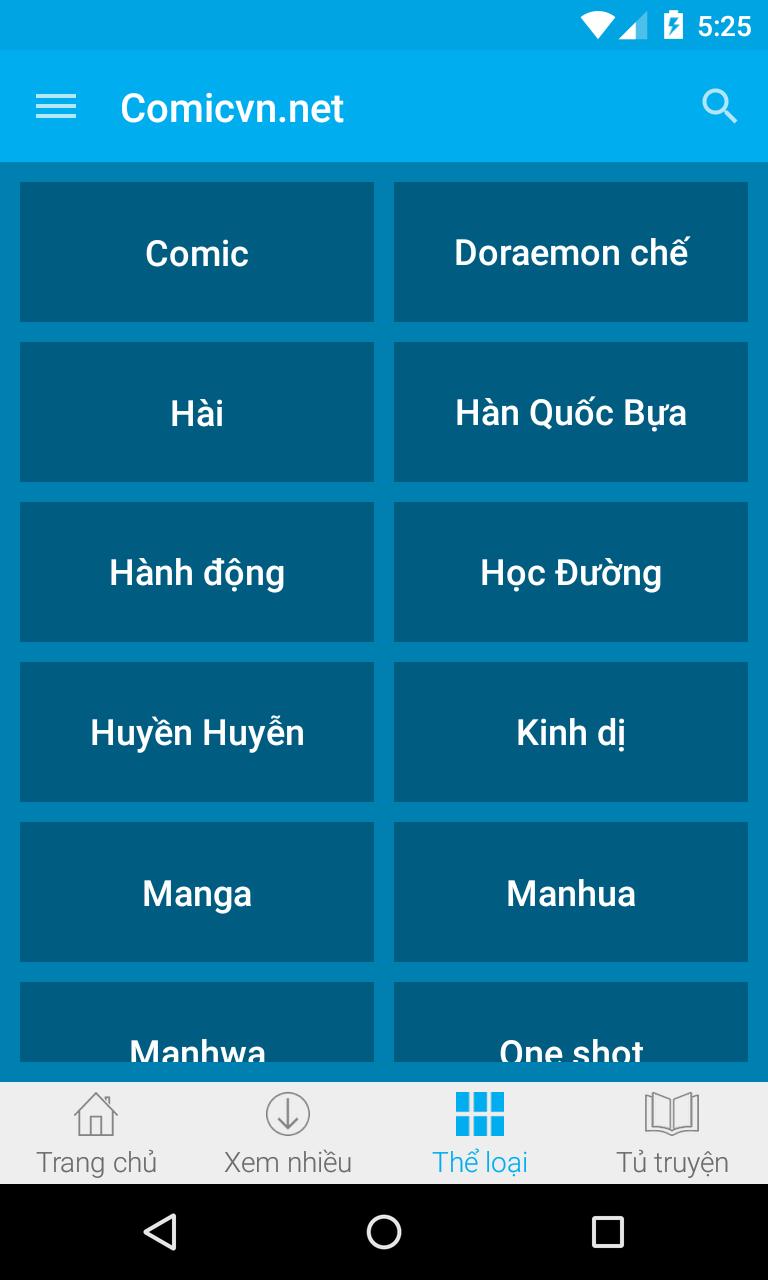Switch to the Xem nhiều tab
Image resolution: width=768 pixels, height=1280 pixels.
(x=287, y=1133)
